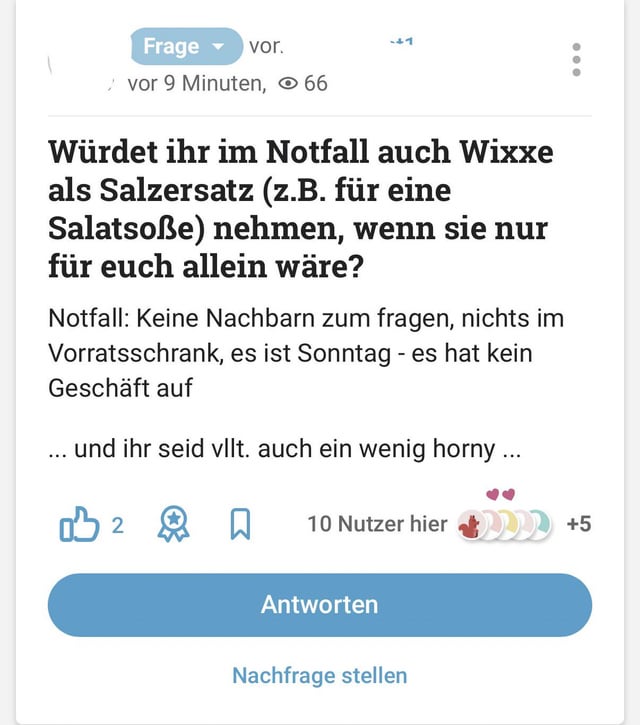Give the question a thumbs up
Screen dimensions: 640x725
pos(79,525)
